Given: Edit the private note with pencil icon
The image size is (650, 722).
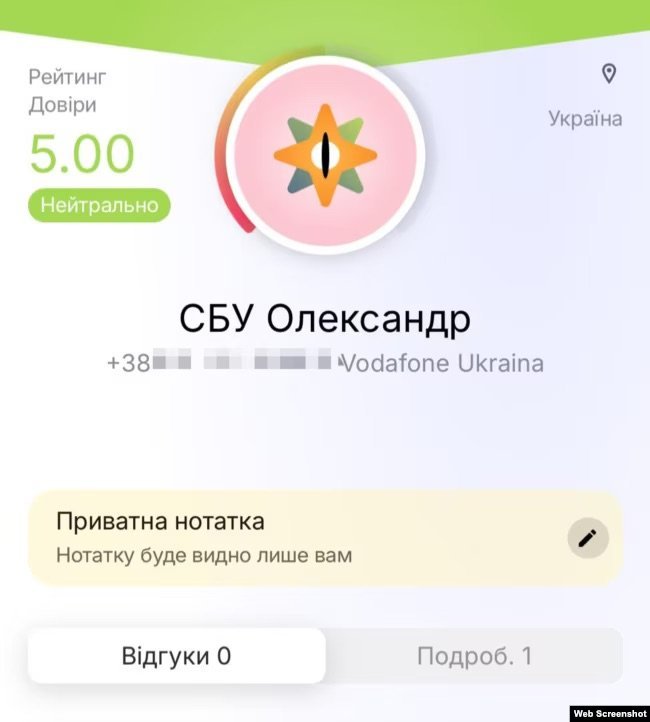Looking at the screenshot, I should click(x=588, y=538).
